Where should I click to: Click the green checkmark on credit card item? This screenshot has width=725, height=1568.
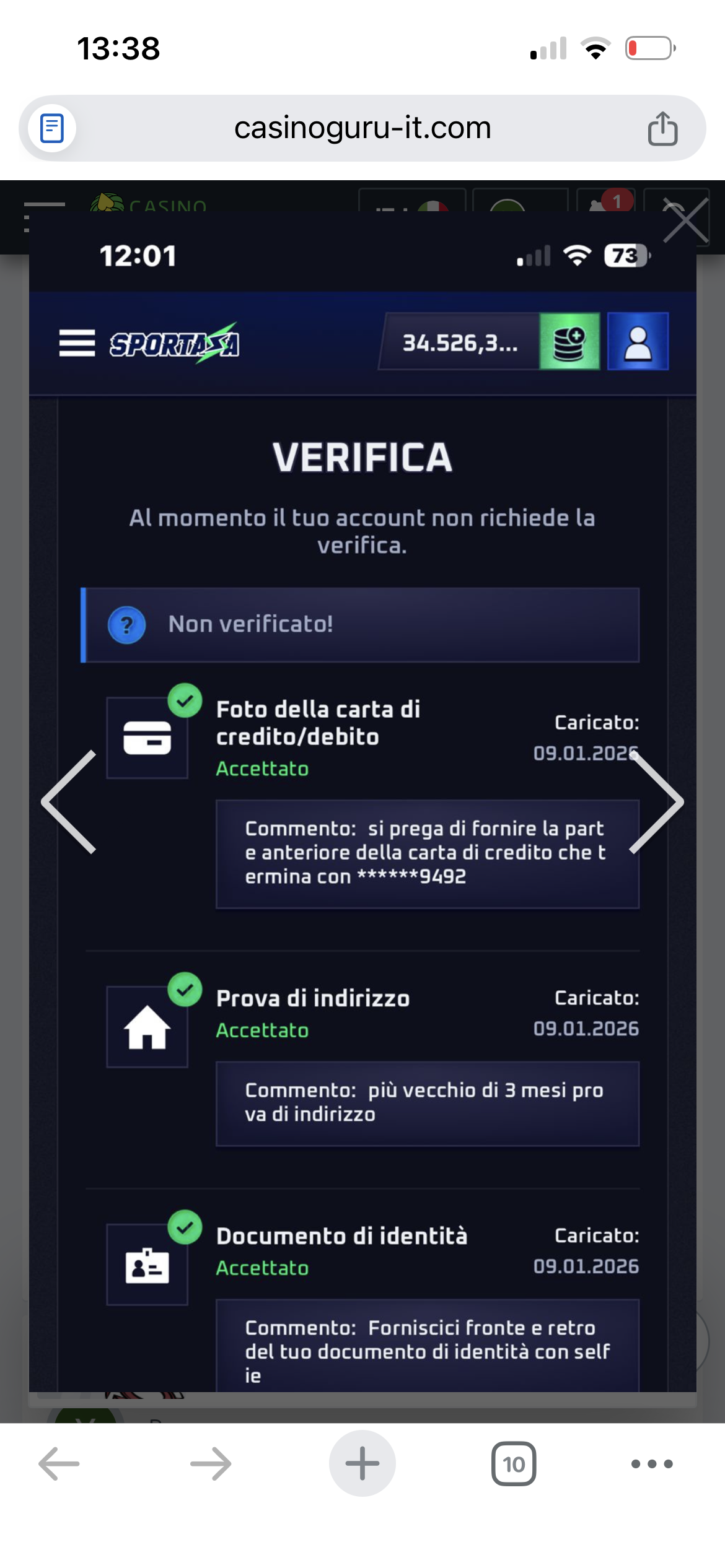tap(185, 702)
